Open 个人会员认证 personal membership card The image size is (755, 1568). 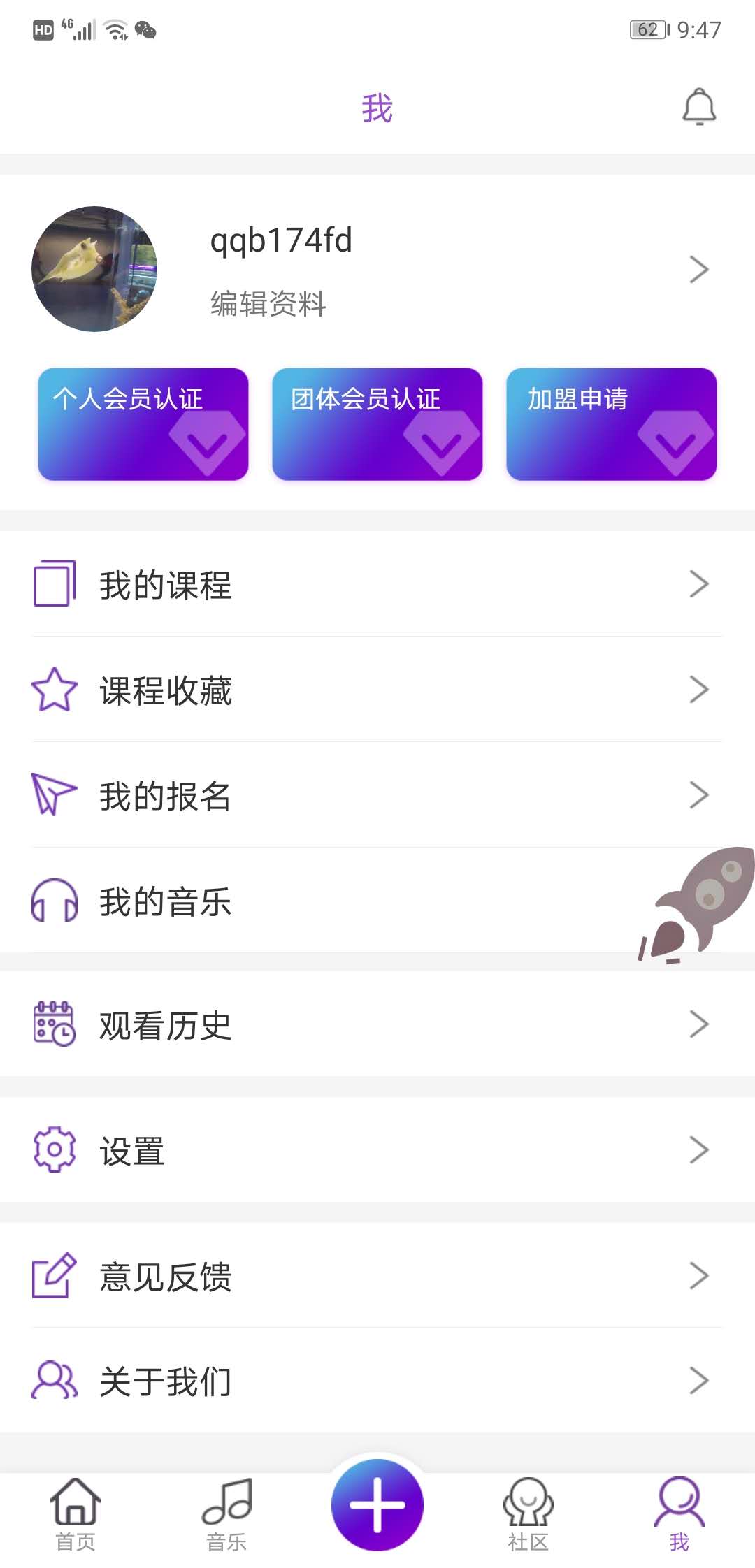(x=143, y=425)
